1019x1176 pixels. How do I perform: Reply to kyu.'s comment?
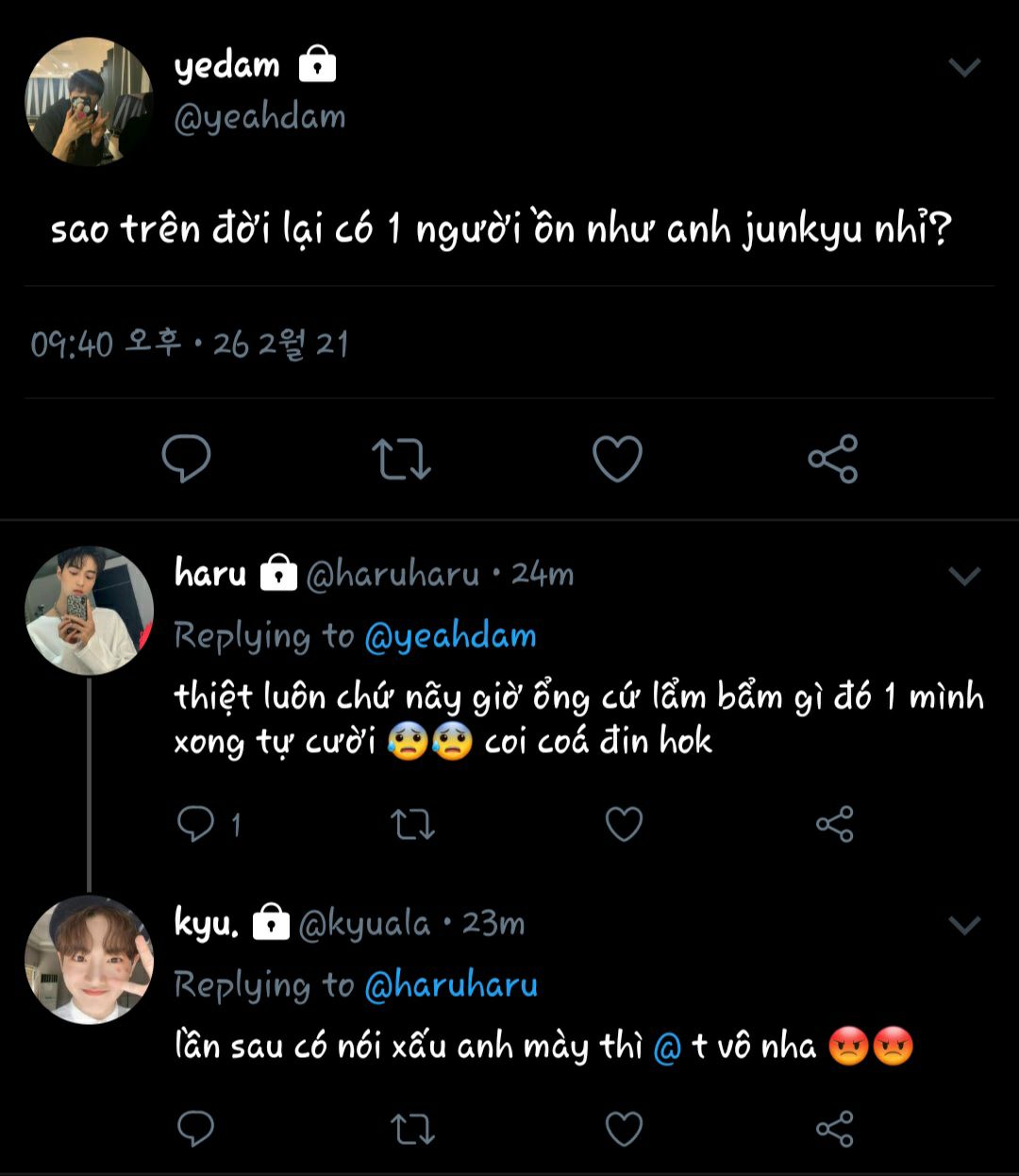[195, 1128]
